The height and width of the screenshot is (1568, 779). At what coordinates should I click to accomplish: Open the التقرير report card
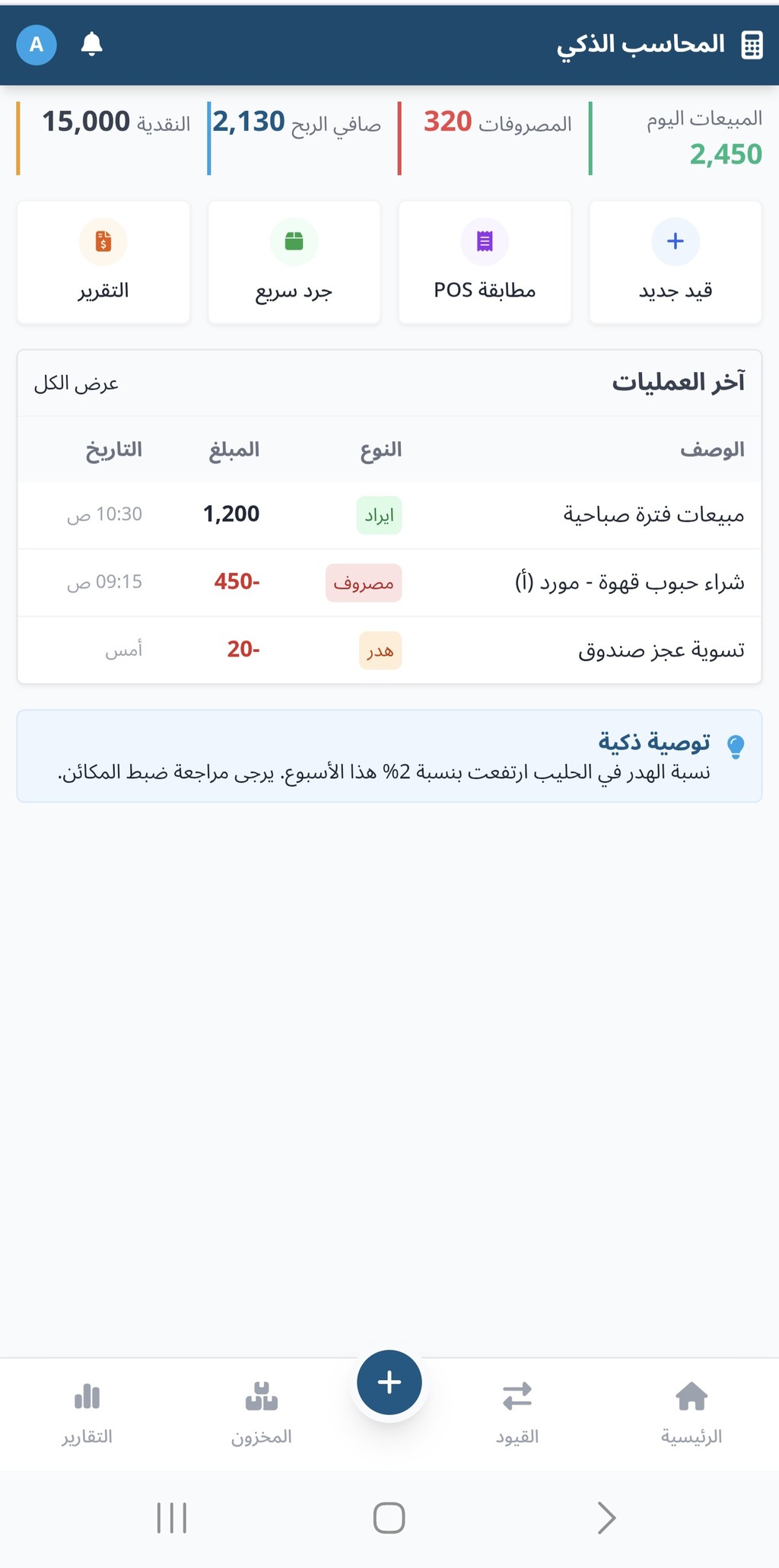(x=103, y=262)
